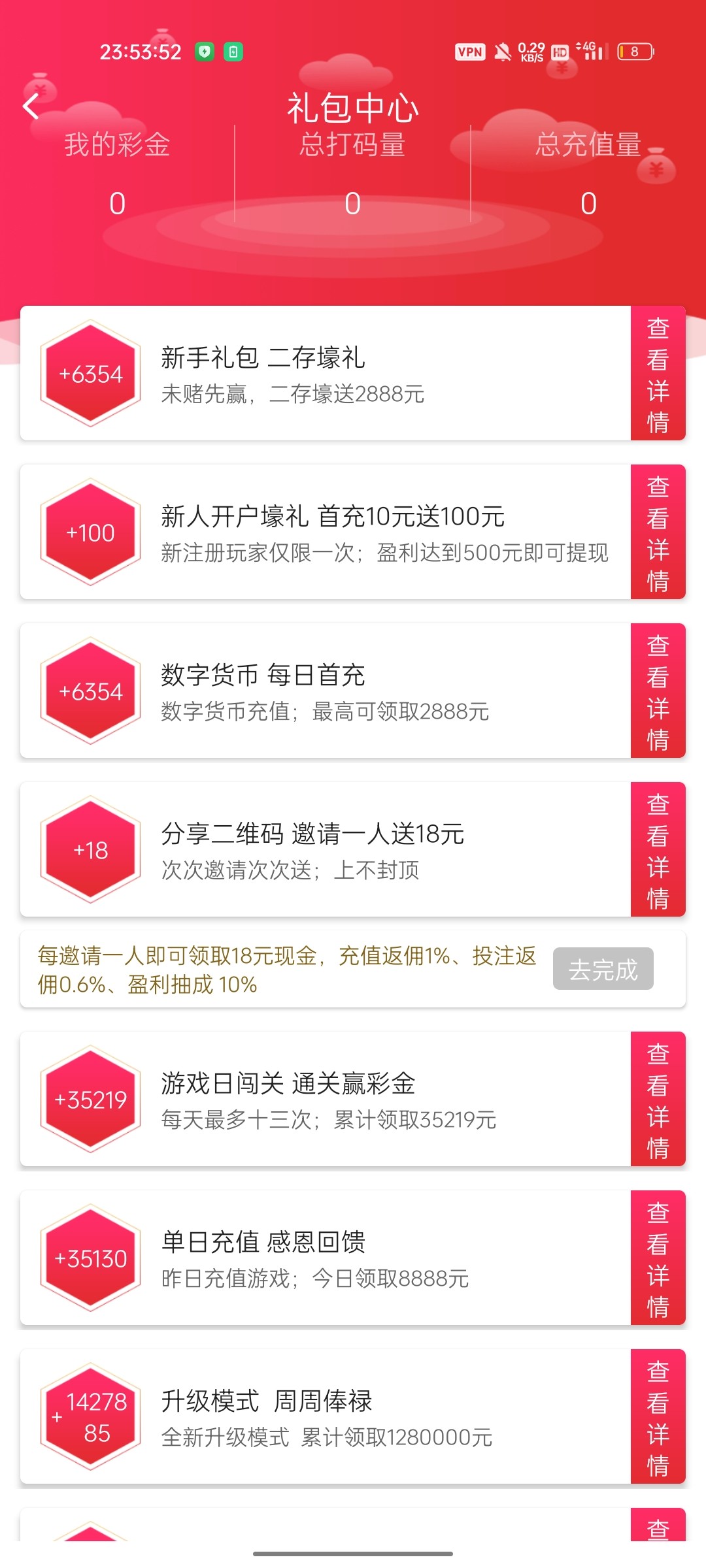Screen dimensions: 706x1568
Task: Open 查看详情 for 分享二维码 invite offer
Action: click(658, 850)
